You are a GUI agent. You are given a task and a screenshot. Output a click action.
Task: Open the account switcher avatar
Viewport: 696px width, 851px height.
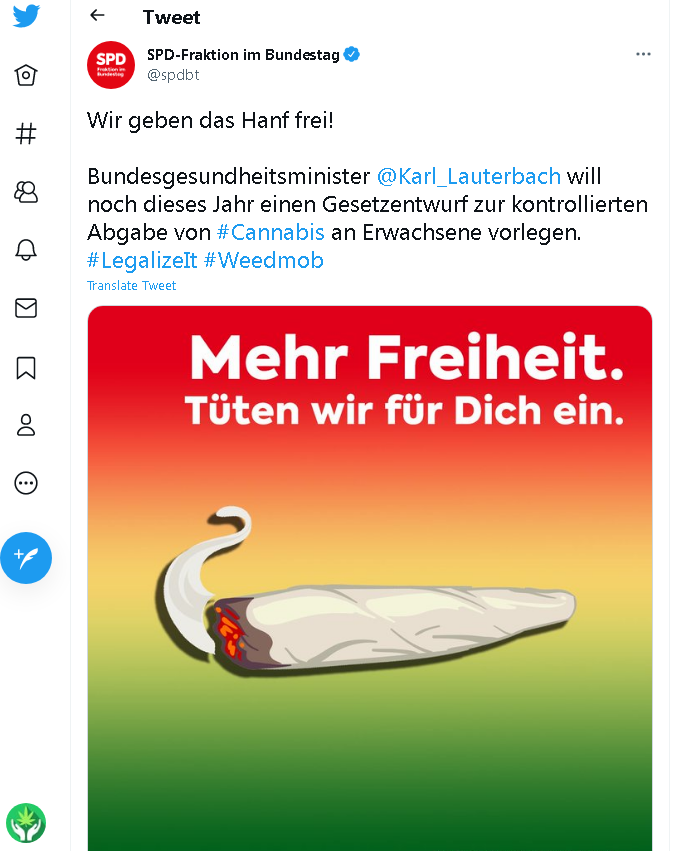(26, 823)
